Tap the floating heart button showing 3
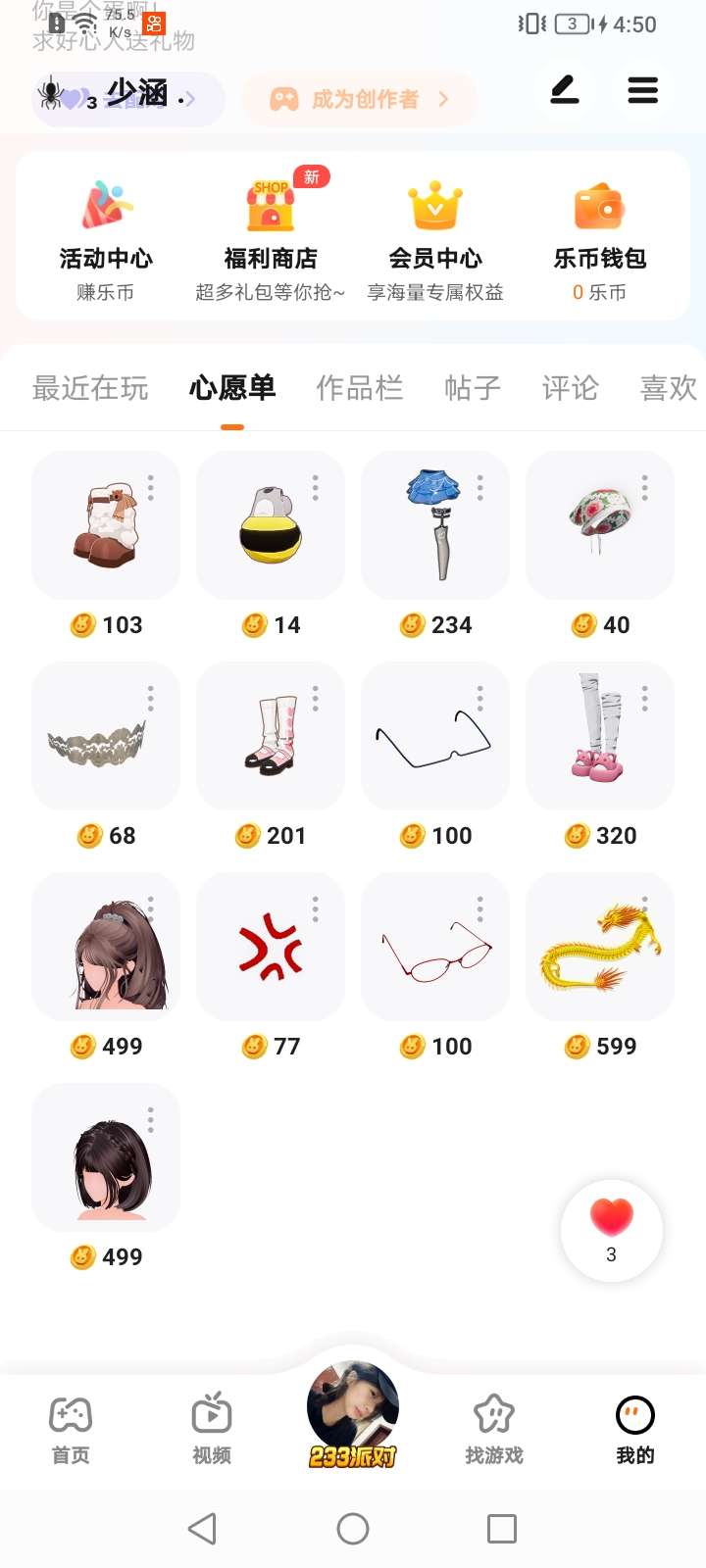 (612, 1231)
